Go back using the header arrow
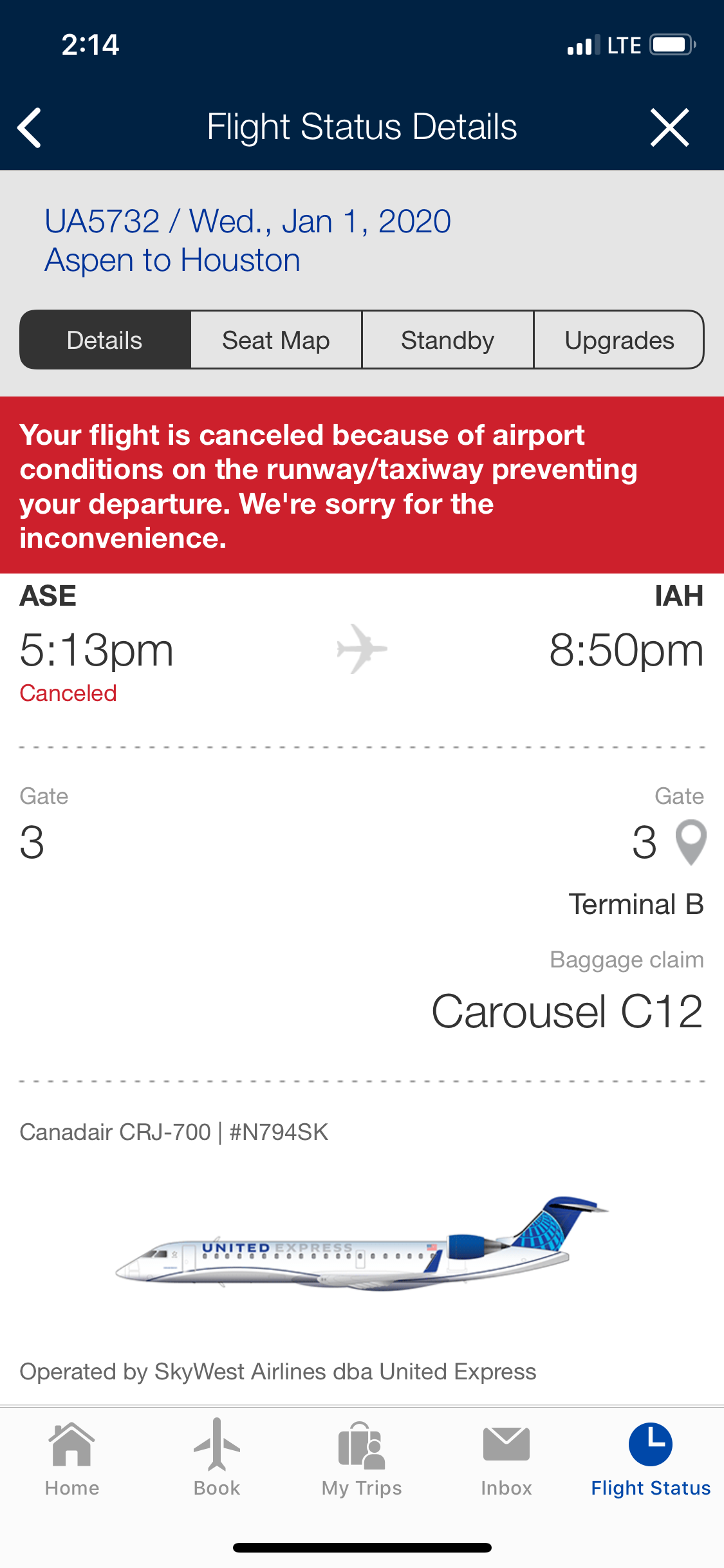Viewport: 724px width, 1568px height. click(x=30, y=127)
